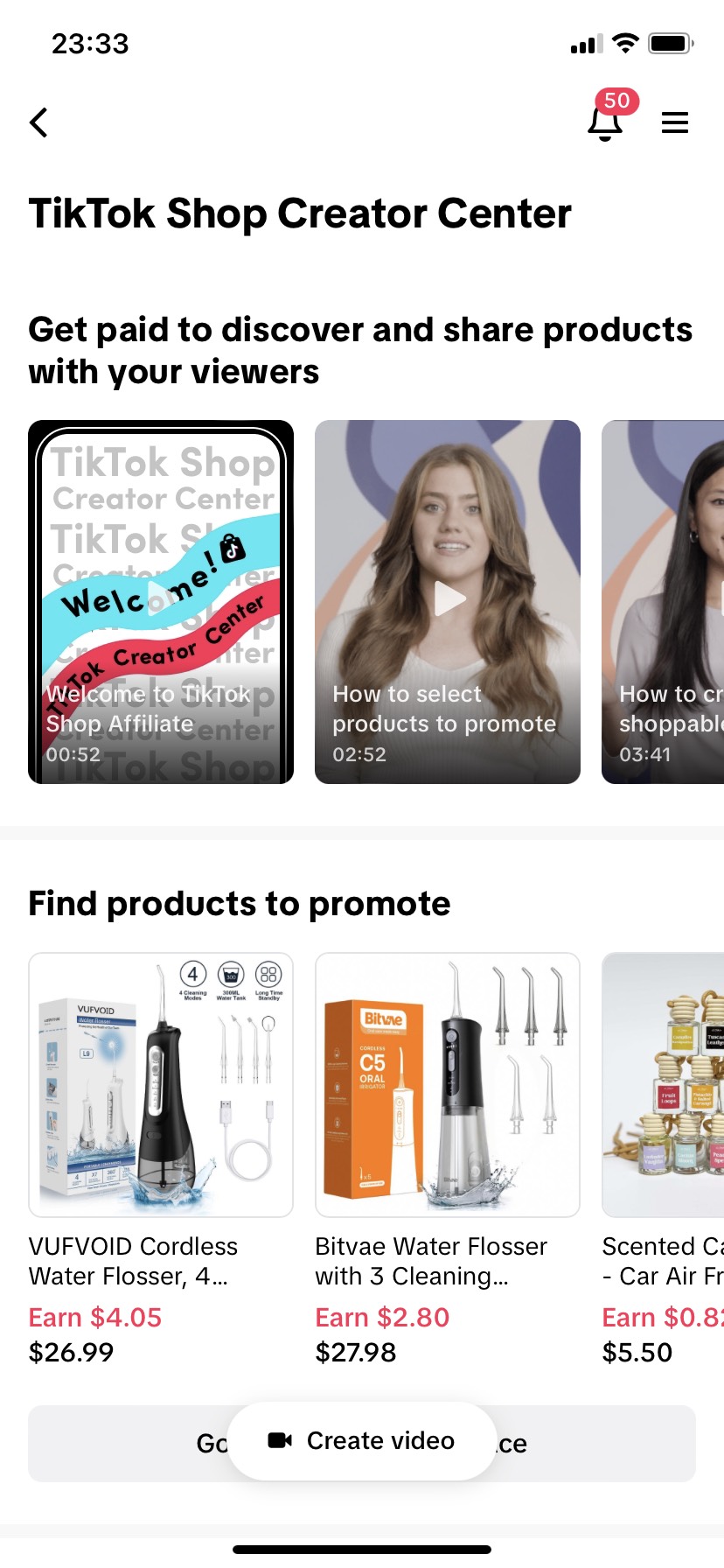Play the Welcome to TikTok Shop Affiliate video
724x1568 pixels.
[x=161, y=602]
